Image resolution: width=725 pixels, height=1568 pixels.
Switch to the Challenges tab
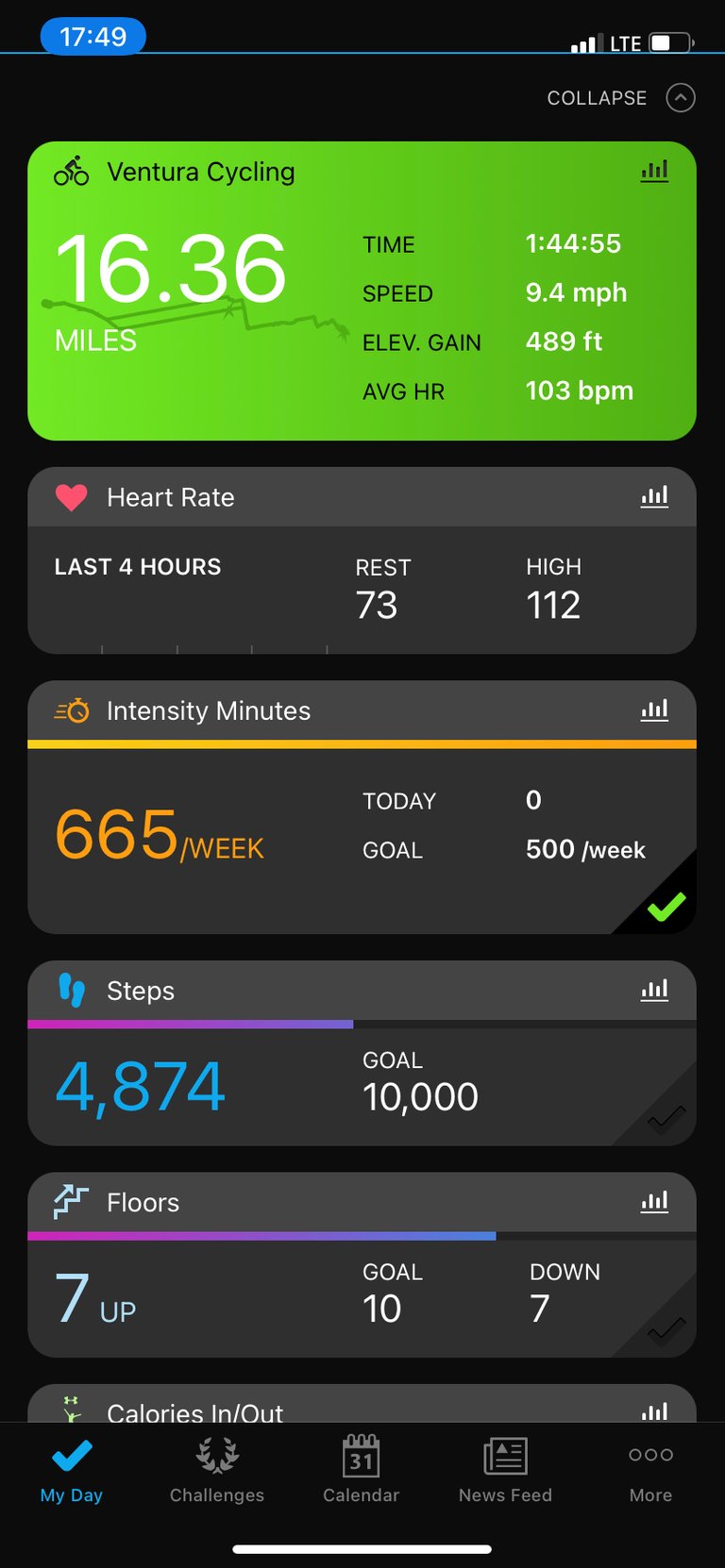217,1470
